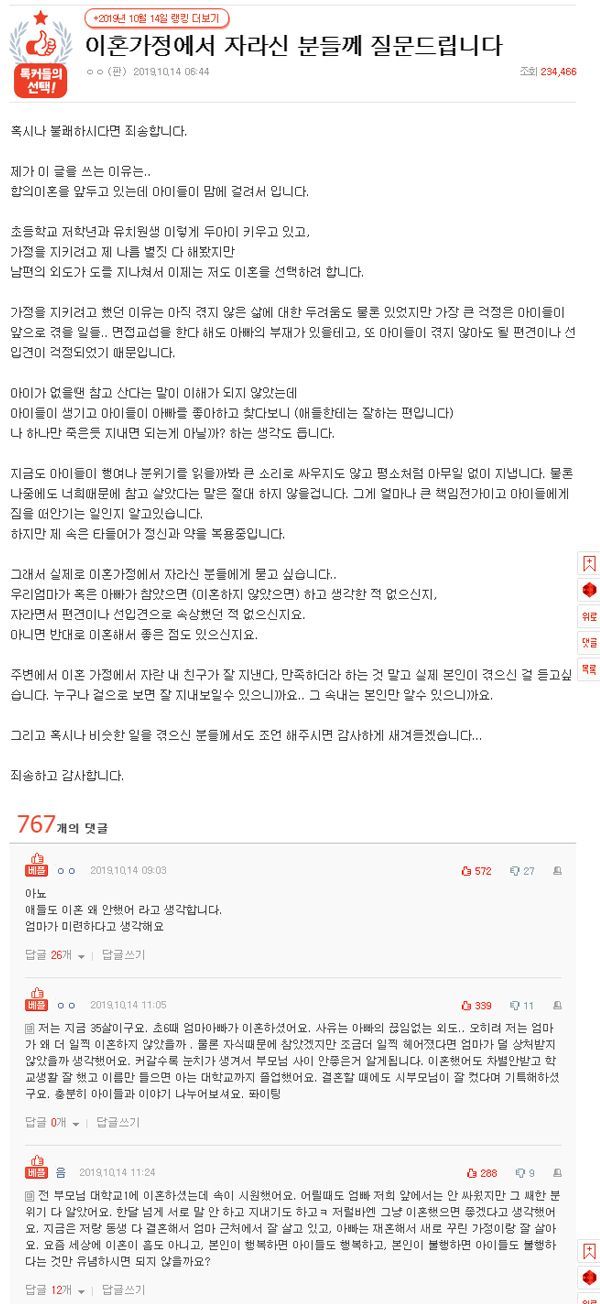Open commenter 음's profile
The width and height of the screenshot is (600, 1304).
click(61, 1173)
